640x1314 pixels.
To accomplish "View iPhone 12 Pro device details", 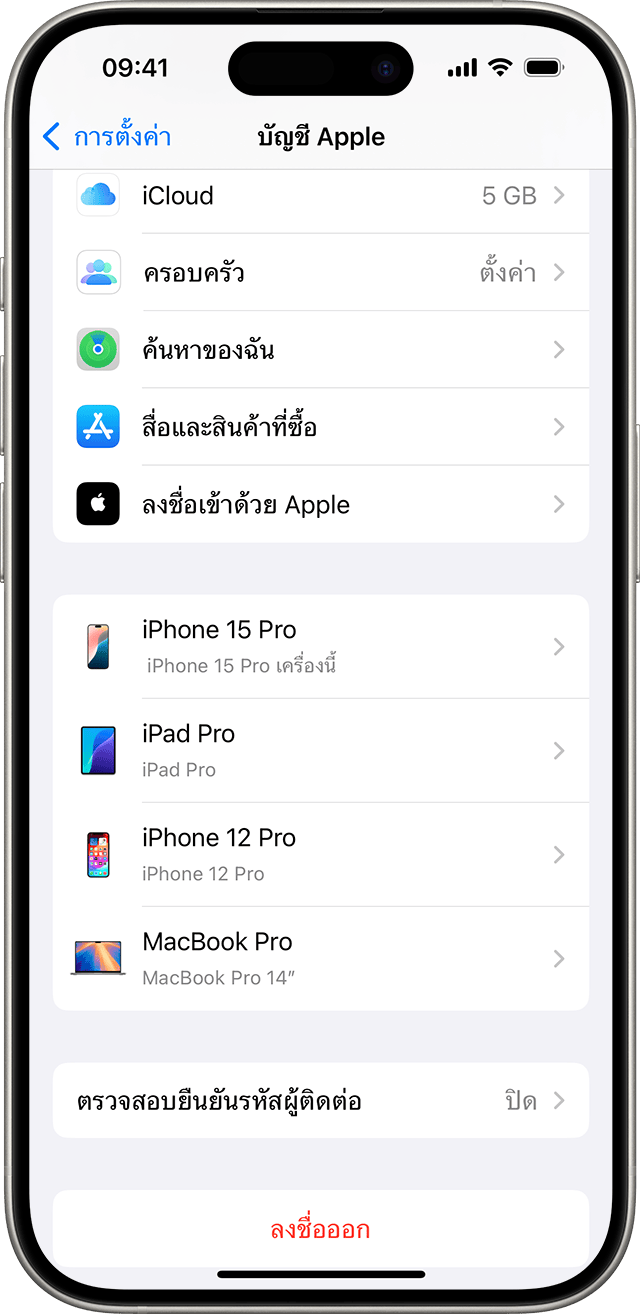I will pyautogui.click(x=321, y=855).
